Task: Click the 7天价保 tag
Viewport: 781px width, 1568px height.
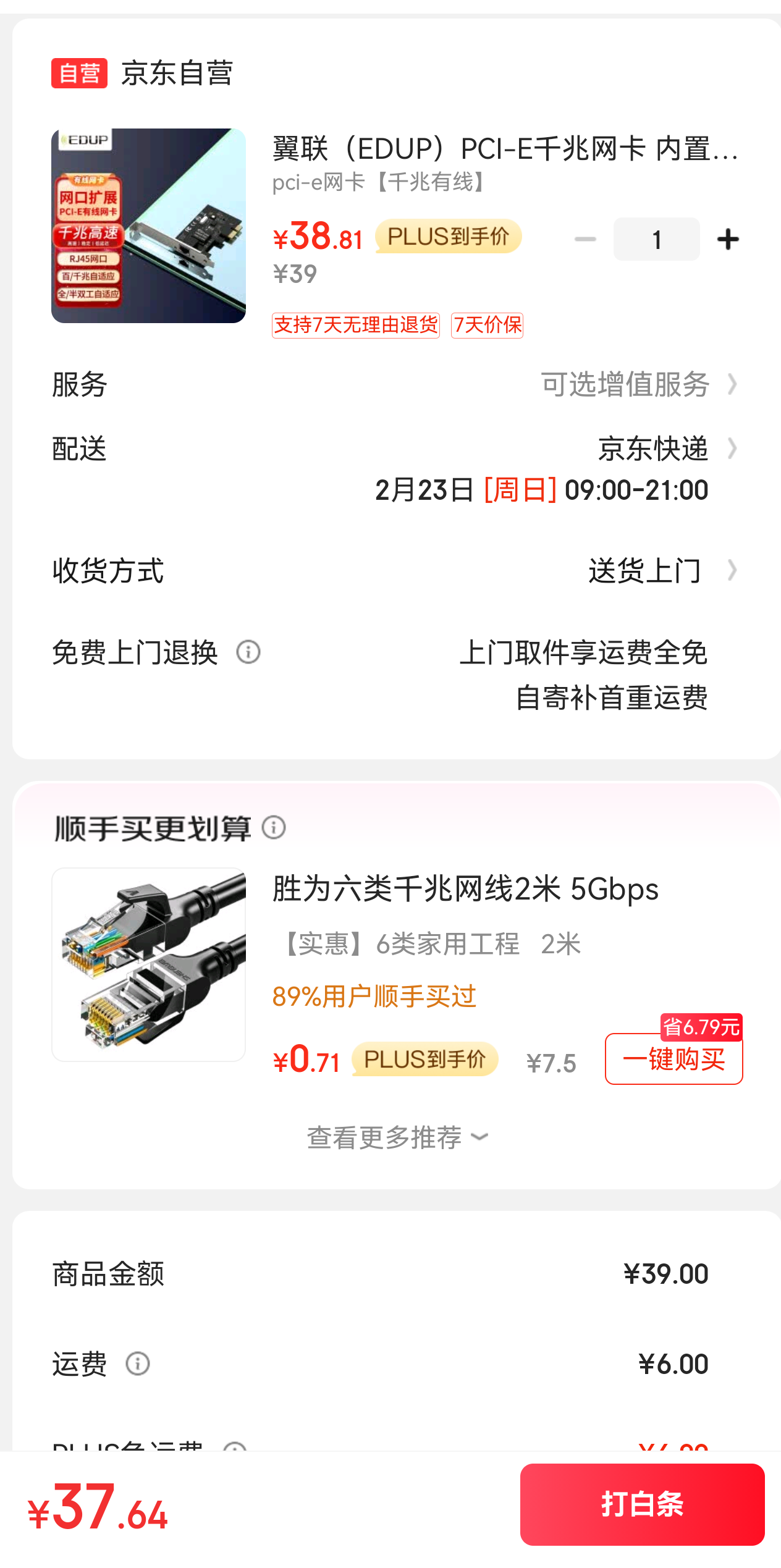Action: 487,324
